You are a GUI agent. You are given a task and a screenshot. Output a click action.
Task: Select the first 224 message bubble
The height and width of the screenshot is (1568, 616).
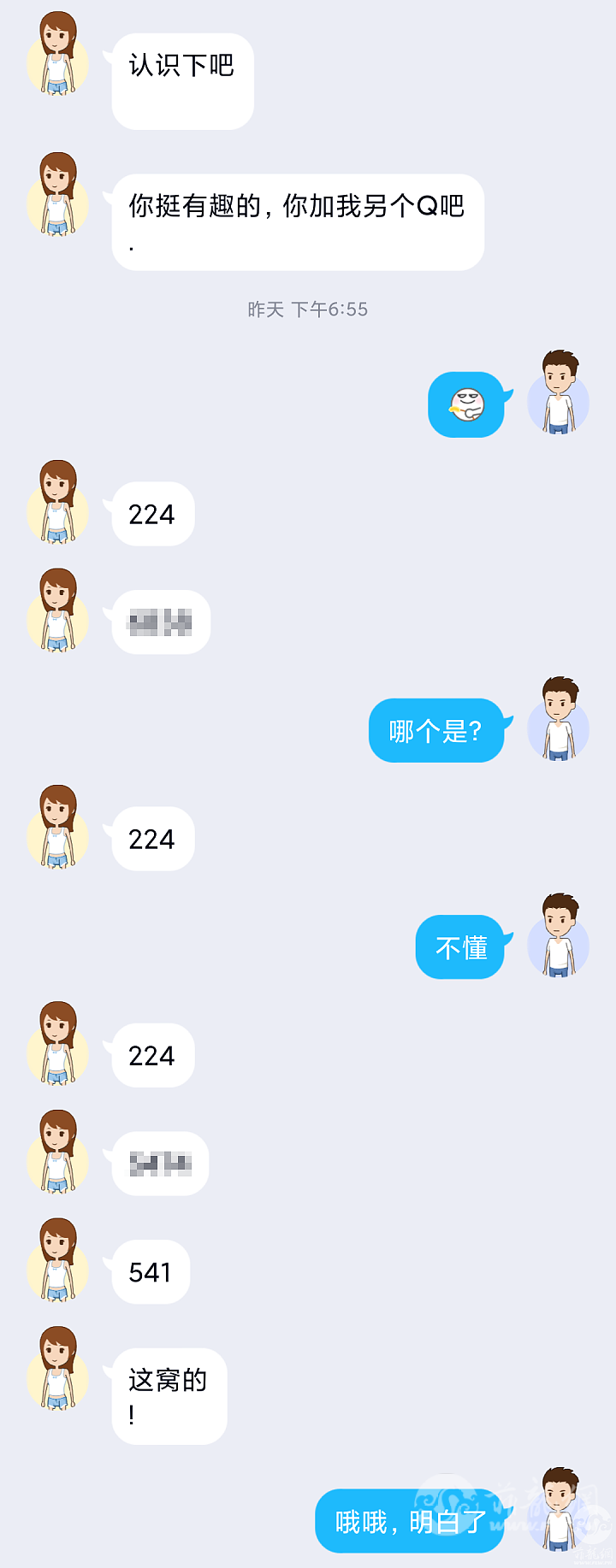151,513
